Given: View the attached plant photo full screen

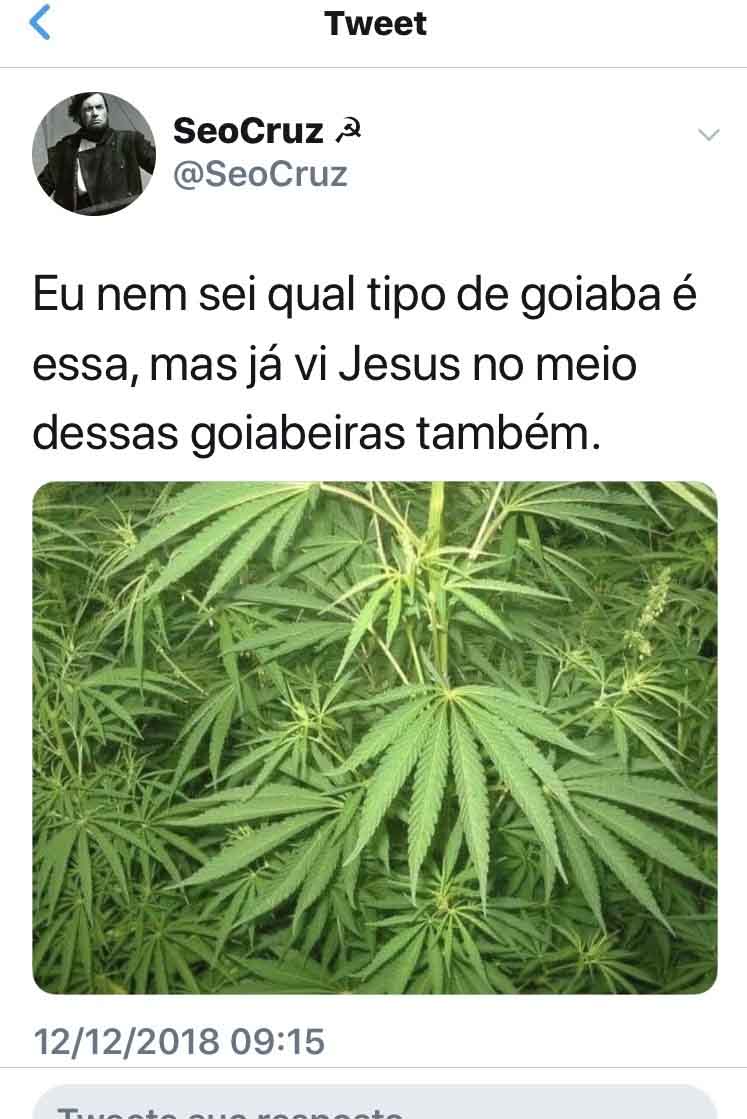Looking at the screenshot, I should click(375, 737).
